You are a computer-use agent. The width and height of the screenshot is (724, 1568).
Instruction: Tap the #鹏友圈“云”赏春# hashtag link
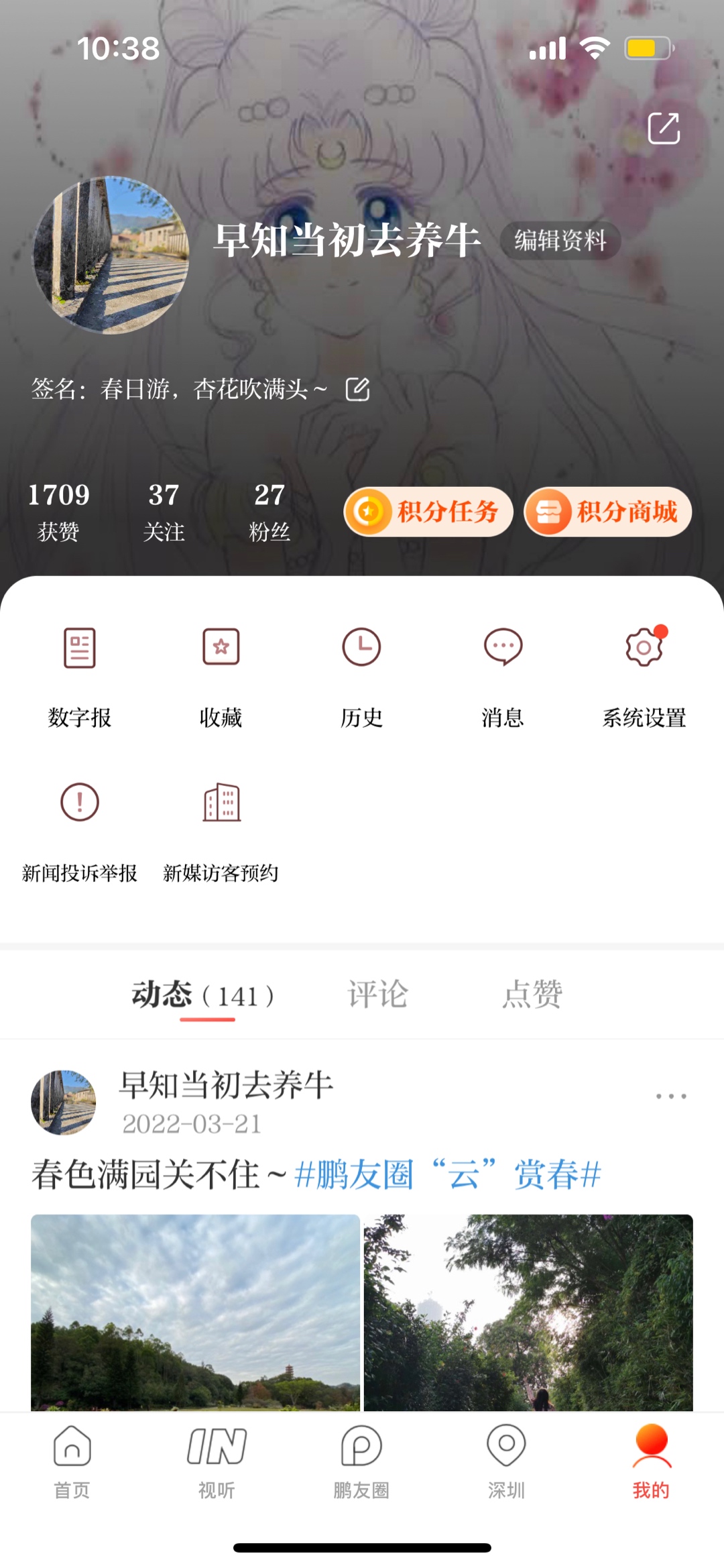click(448, 1175)
